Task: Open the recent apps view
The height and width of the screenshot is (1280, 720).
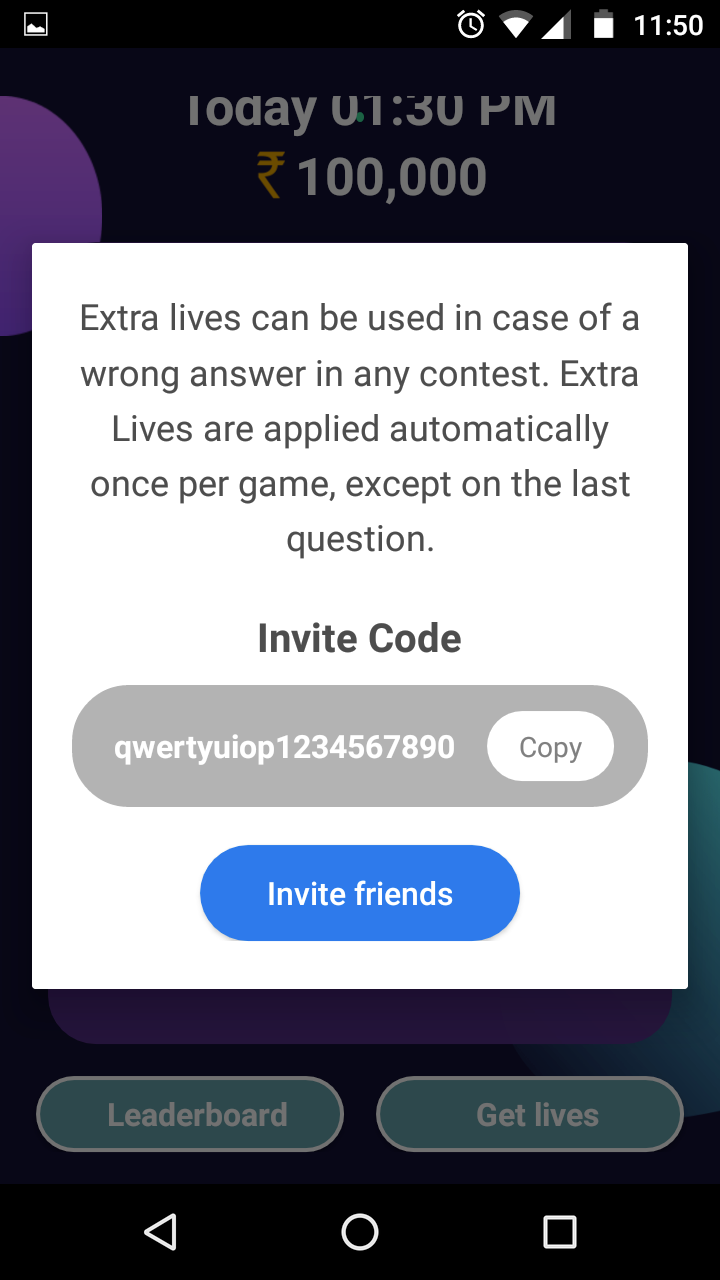Action: point(560,1232)
